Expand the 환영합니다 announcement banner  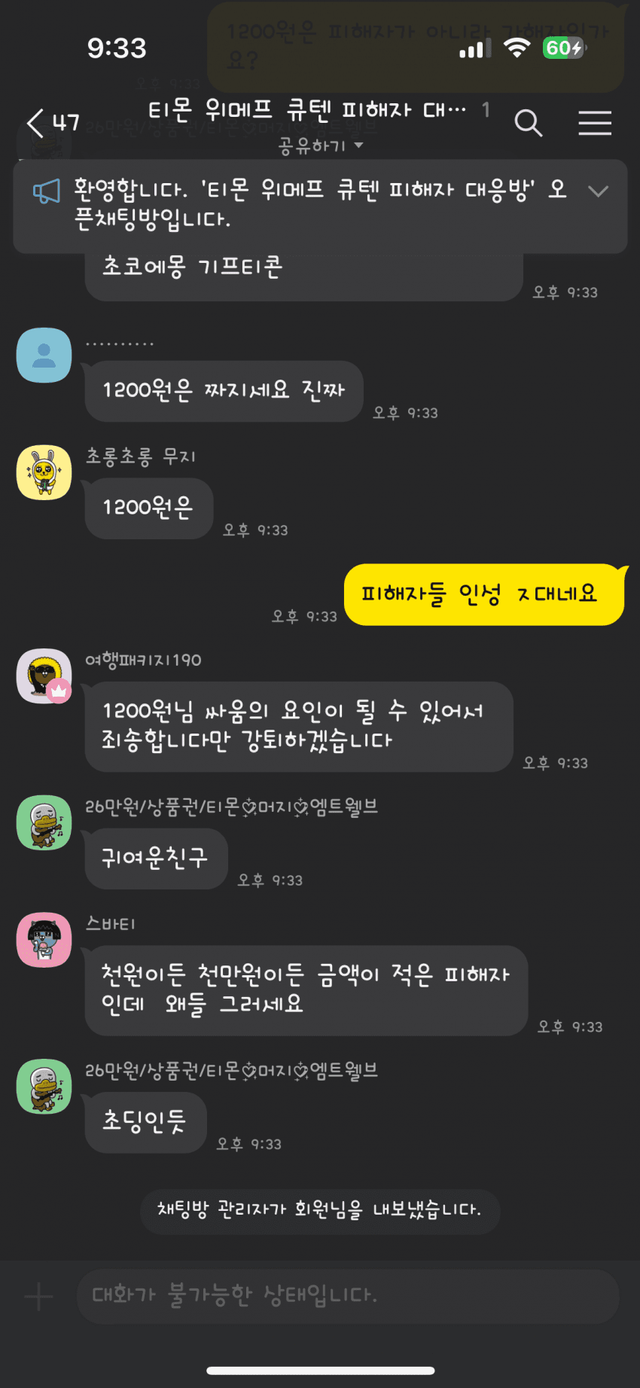pyautogui.click(x=598, y=191)
